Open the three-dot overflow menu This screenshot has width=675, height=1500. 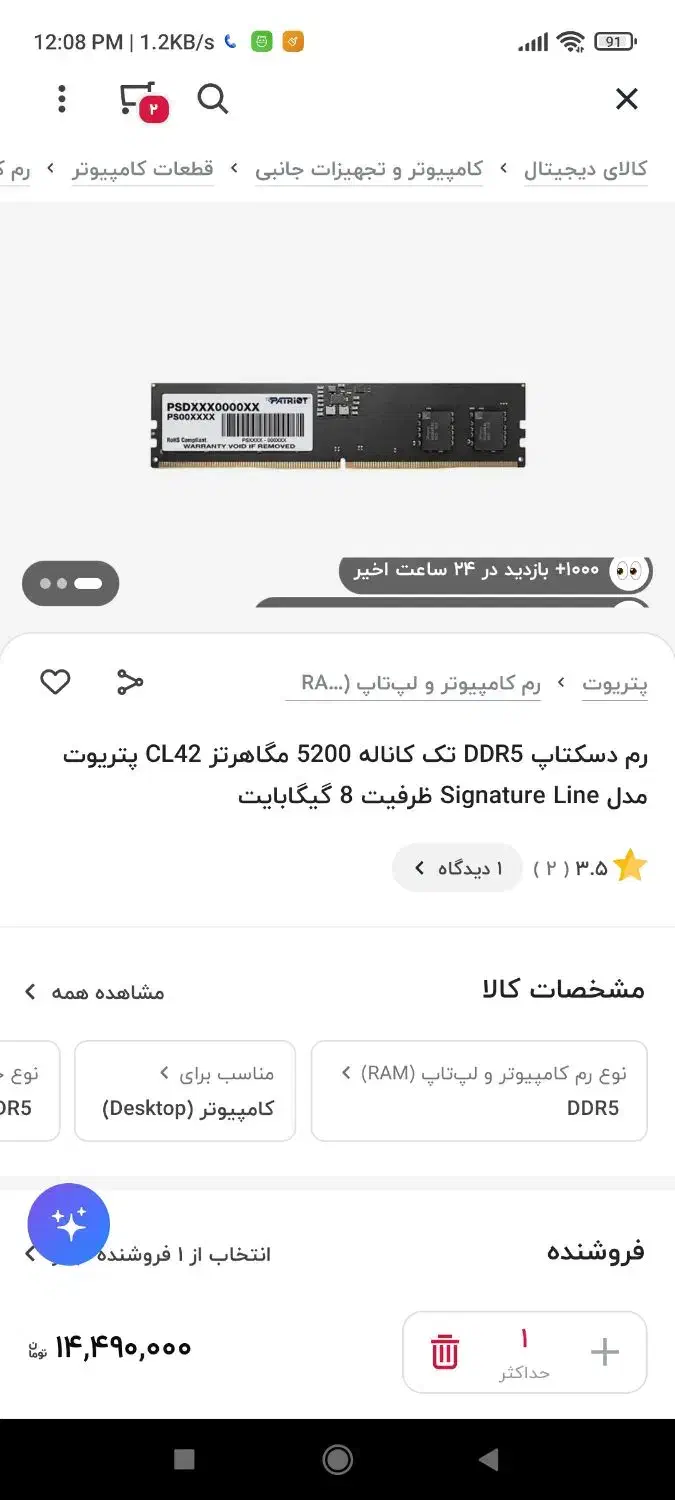click(x=62, y=99)
